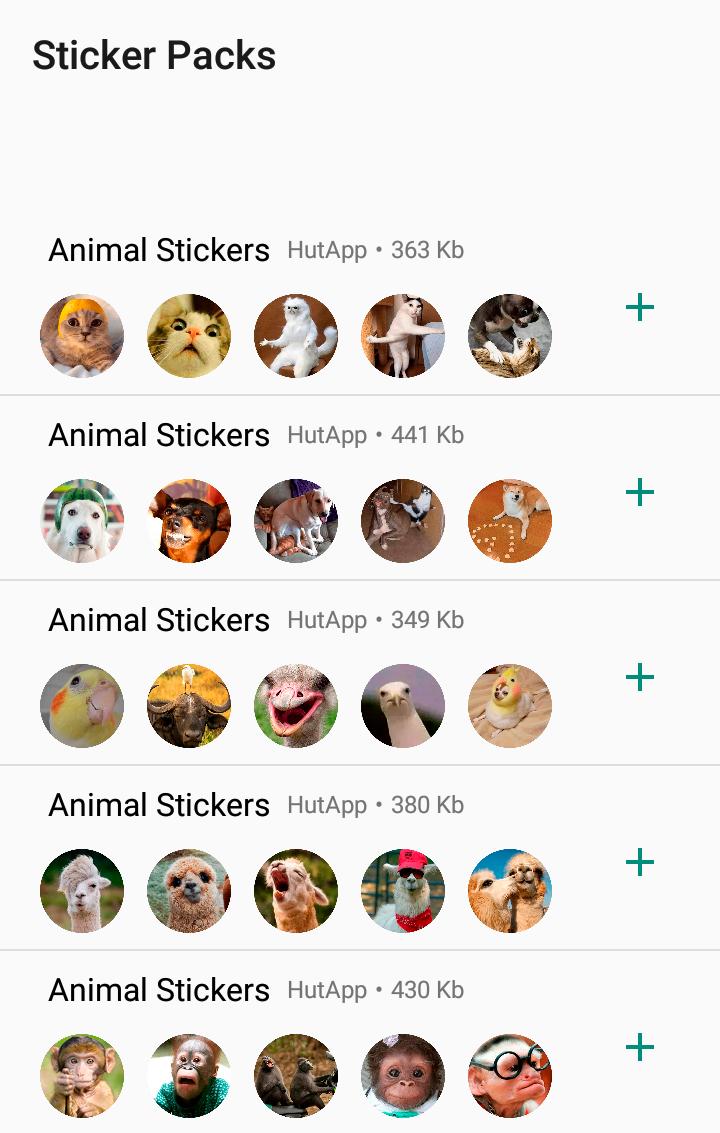The height and width of the screenshot is (1133, 720).
Task: Open the first Animal Stickers pack title
Action: [x=159, y=250]
